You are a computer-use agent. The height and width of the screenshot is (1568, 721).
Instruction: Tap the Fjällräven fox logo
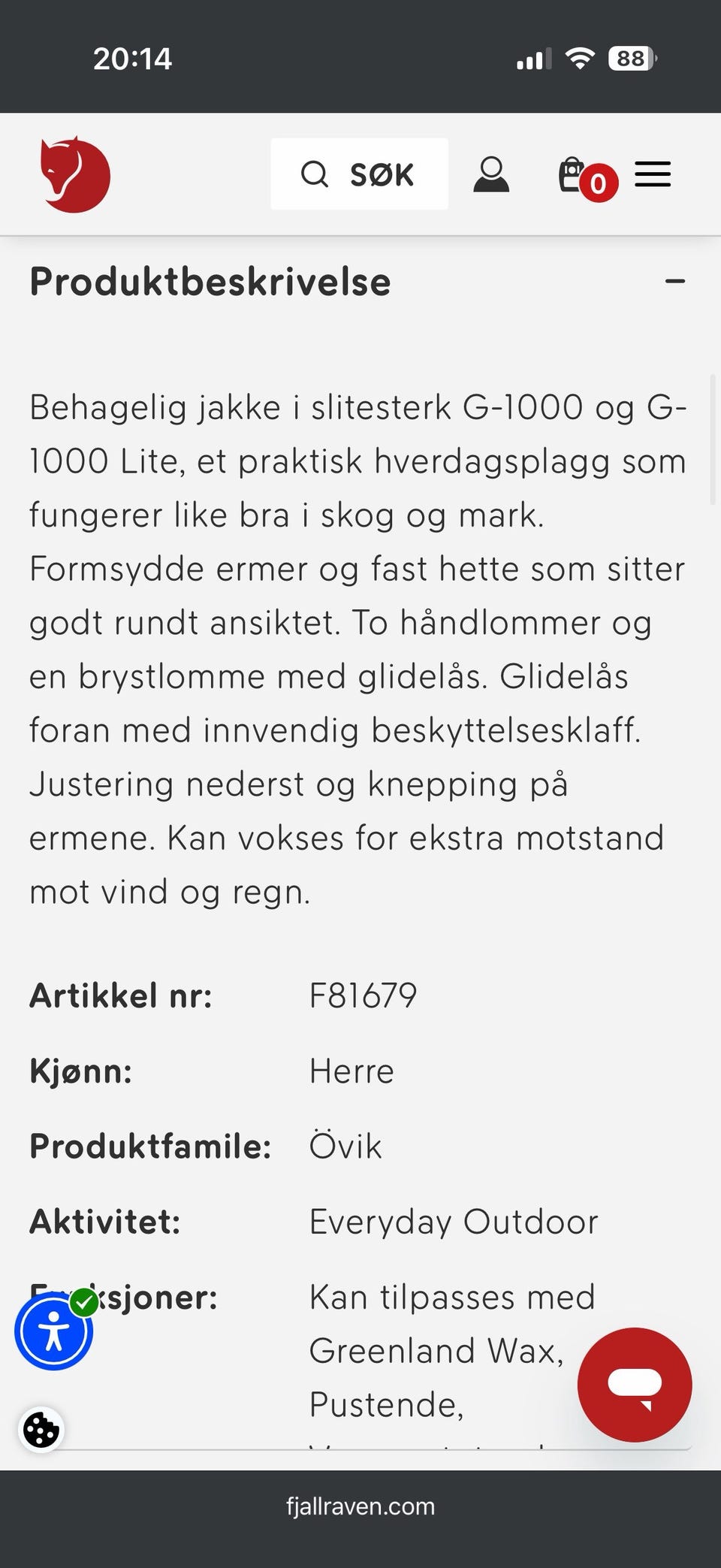(75, 174)
